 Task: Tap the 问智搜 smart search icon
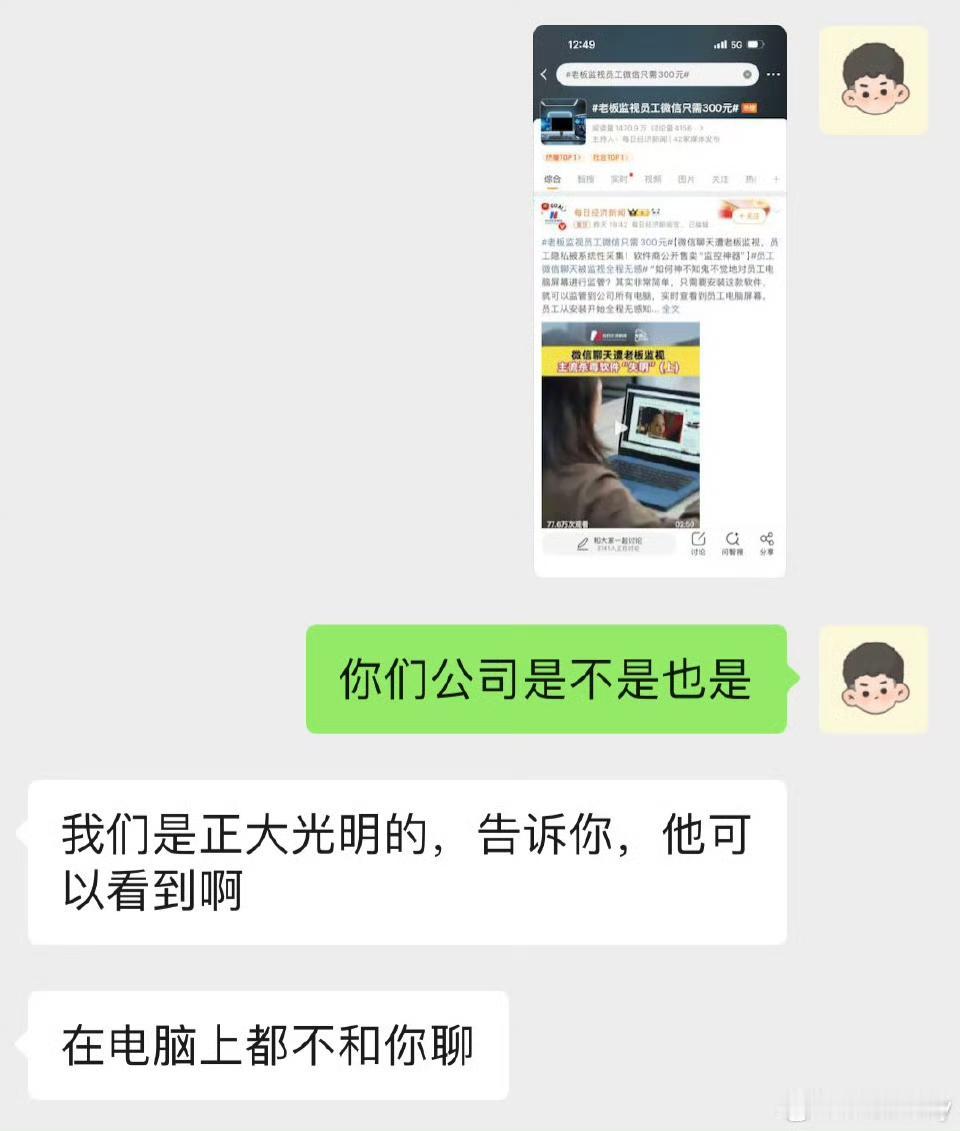tap(732, 542)
